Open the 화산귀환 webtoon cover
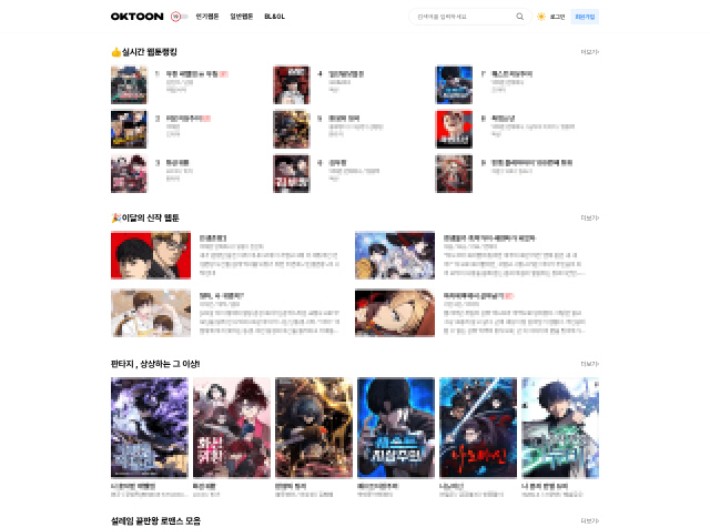 point(231,427)
